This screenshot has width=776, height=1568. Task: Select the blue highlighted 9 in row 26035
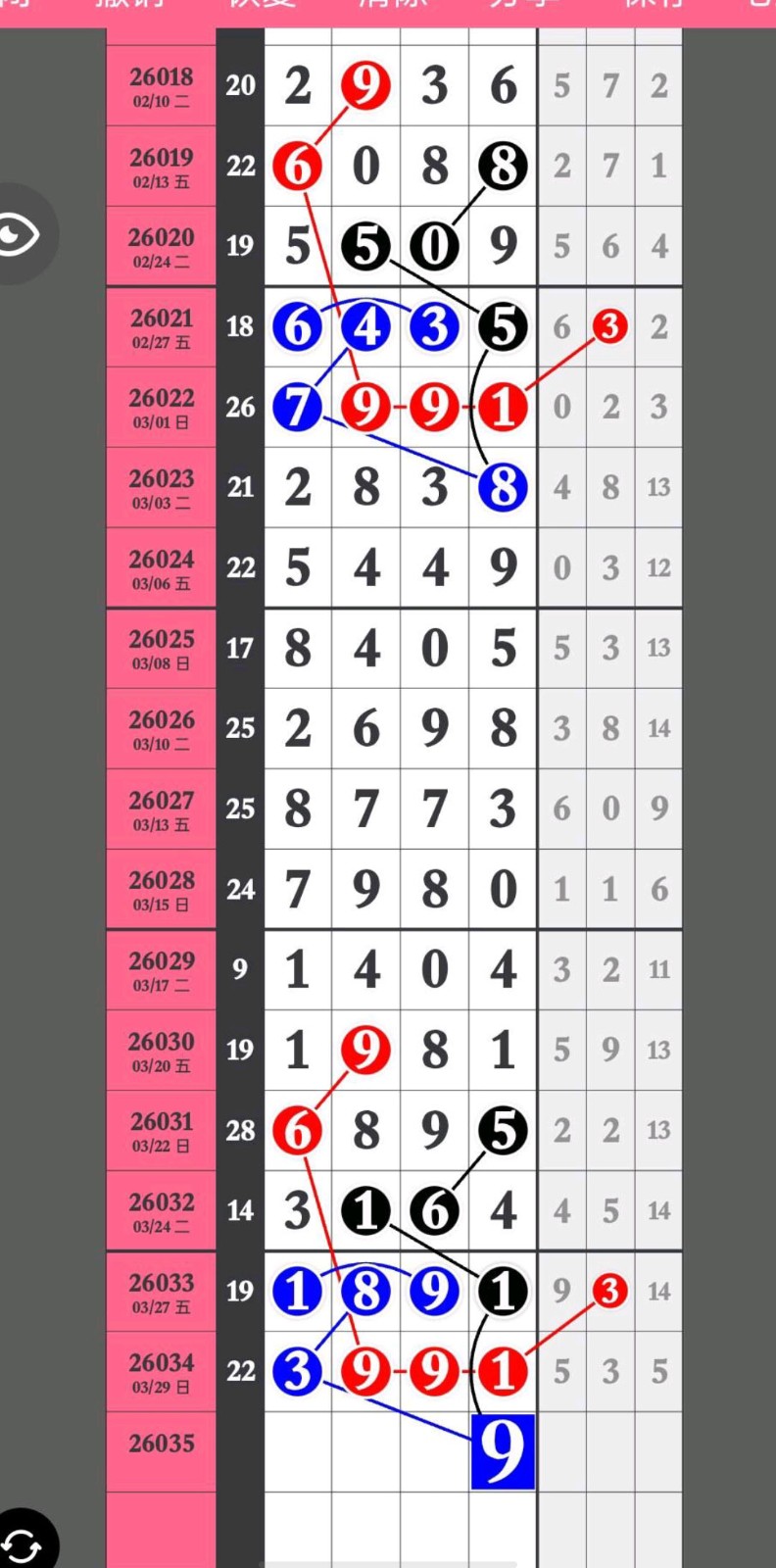tap(503, 1451)
